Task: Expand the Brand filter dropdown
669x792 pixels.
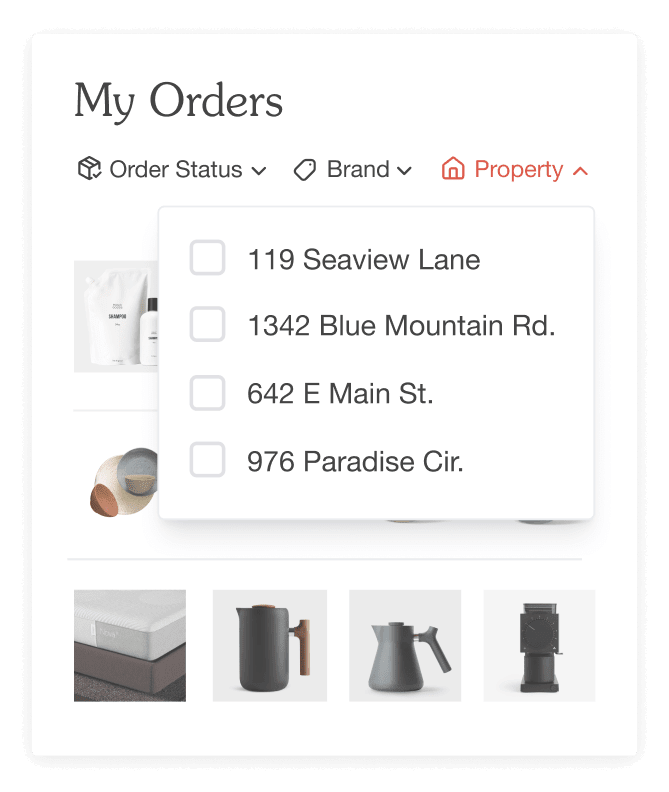Action: [x=353, y=170]
